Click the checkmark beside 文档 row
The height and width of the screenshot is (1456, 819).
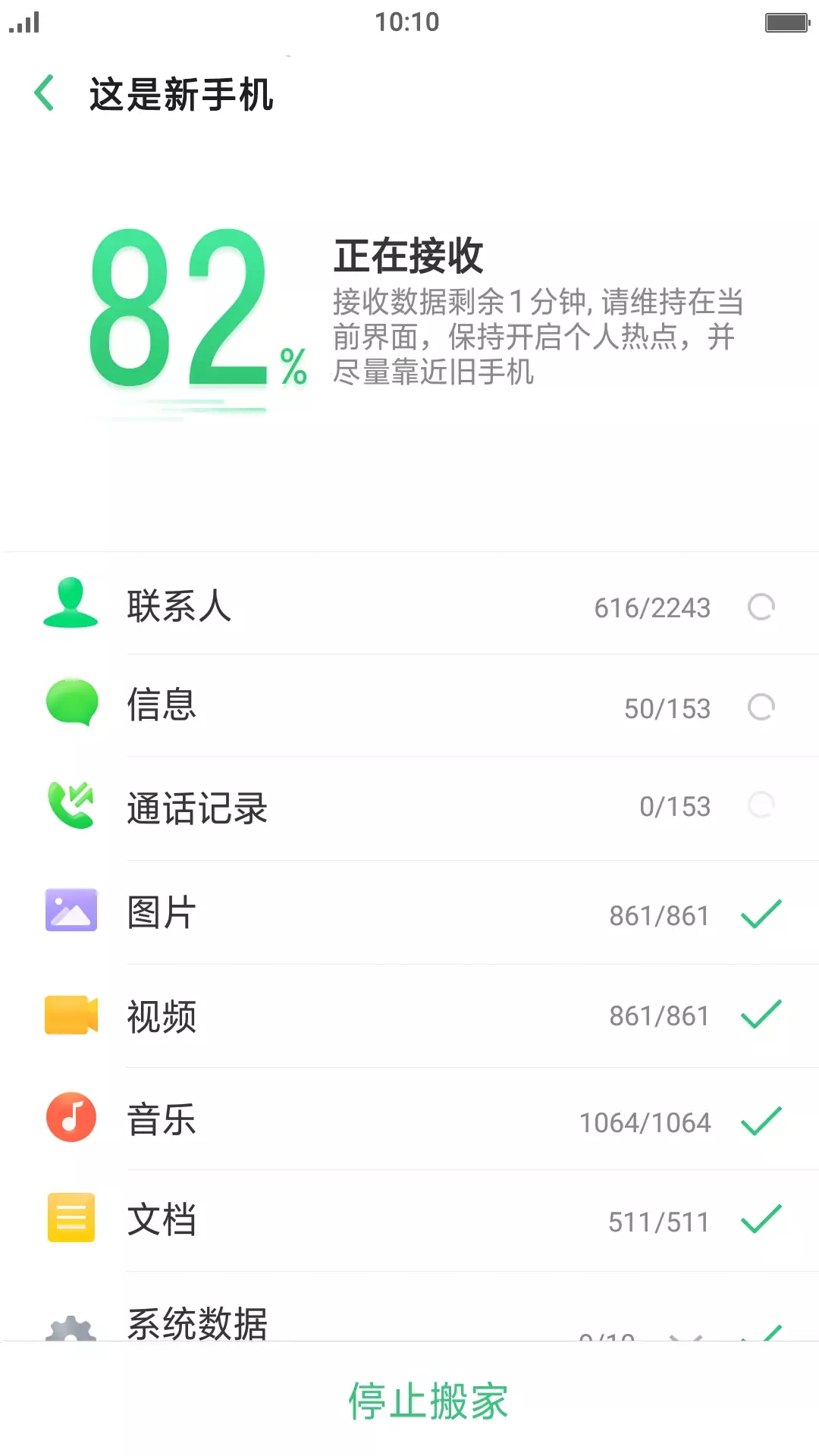pos(762,1219)
